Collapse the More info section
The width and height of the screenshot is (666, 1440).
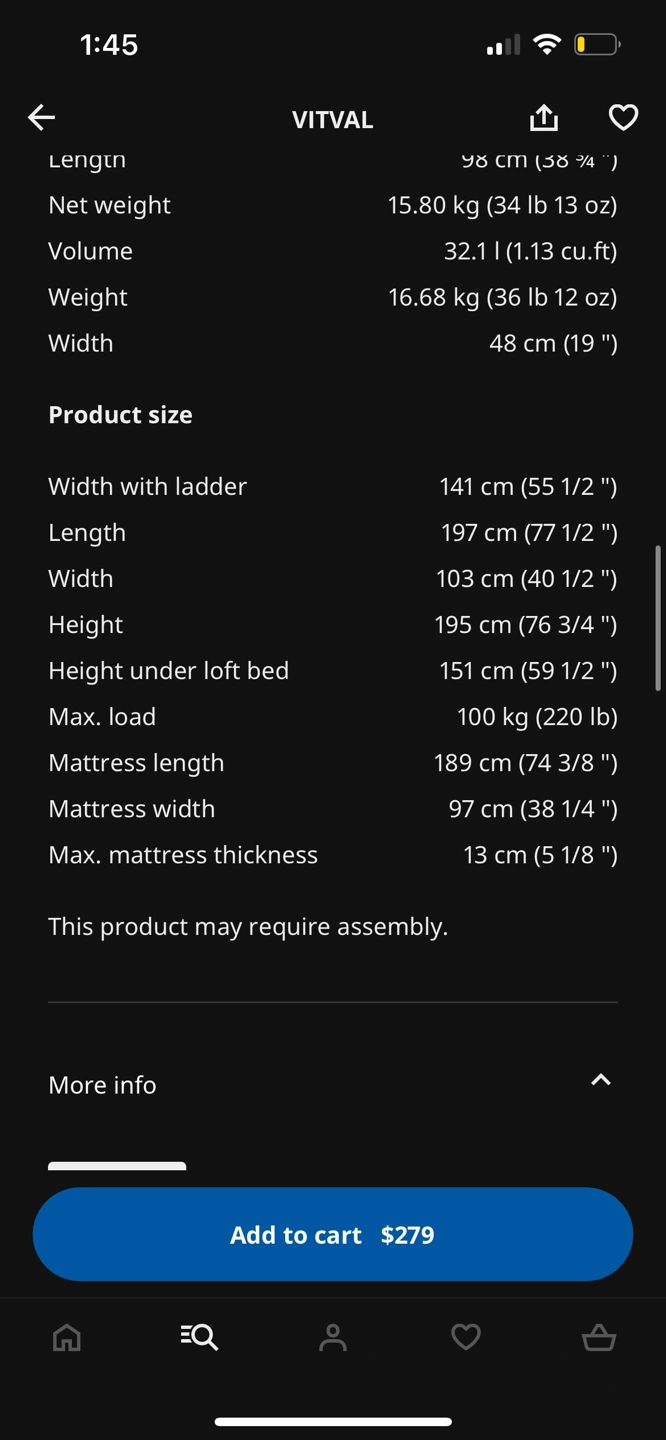coord(600,1080)
